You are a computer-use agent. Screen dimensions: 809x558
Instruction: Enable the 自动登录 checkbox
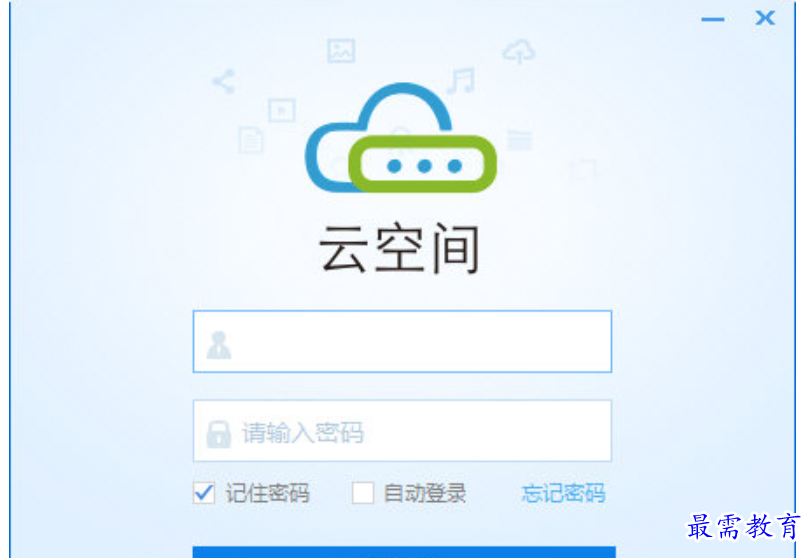[x=363, y=493]
